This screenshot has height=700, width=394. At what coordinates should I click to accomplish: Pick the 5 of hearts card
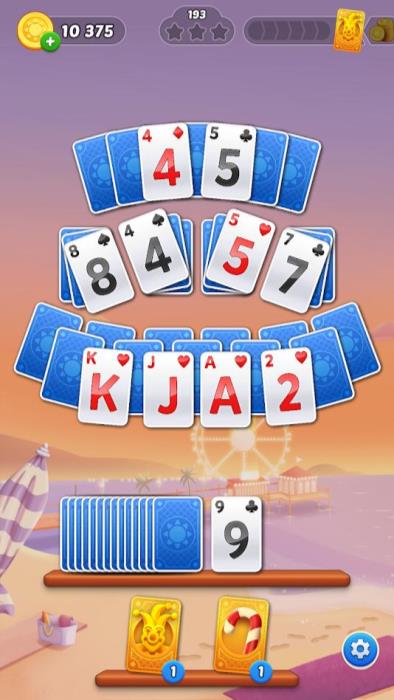coord(239,252)
